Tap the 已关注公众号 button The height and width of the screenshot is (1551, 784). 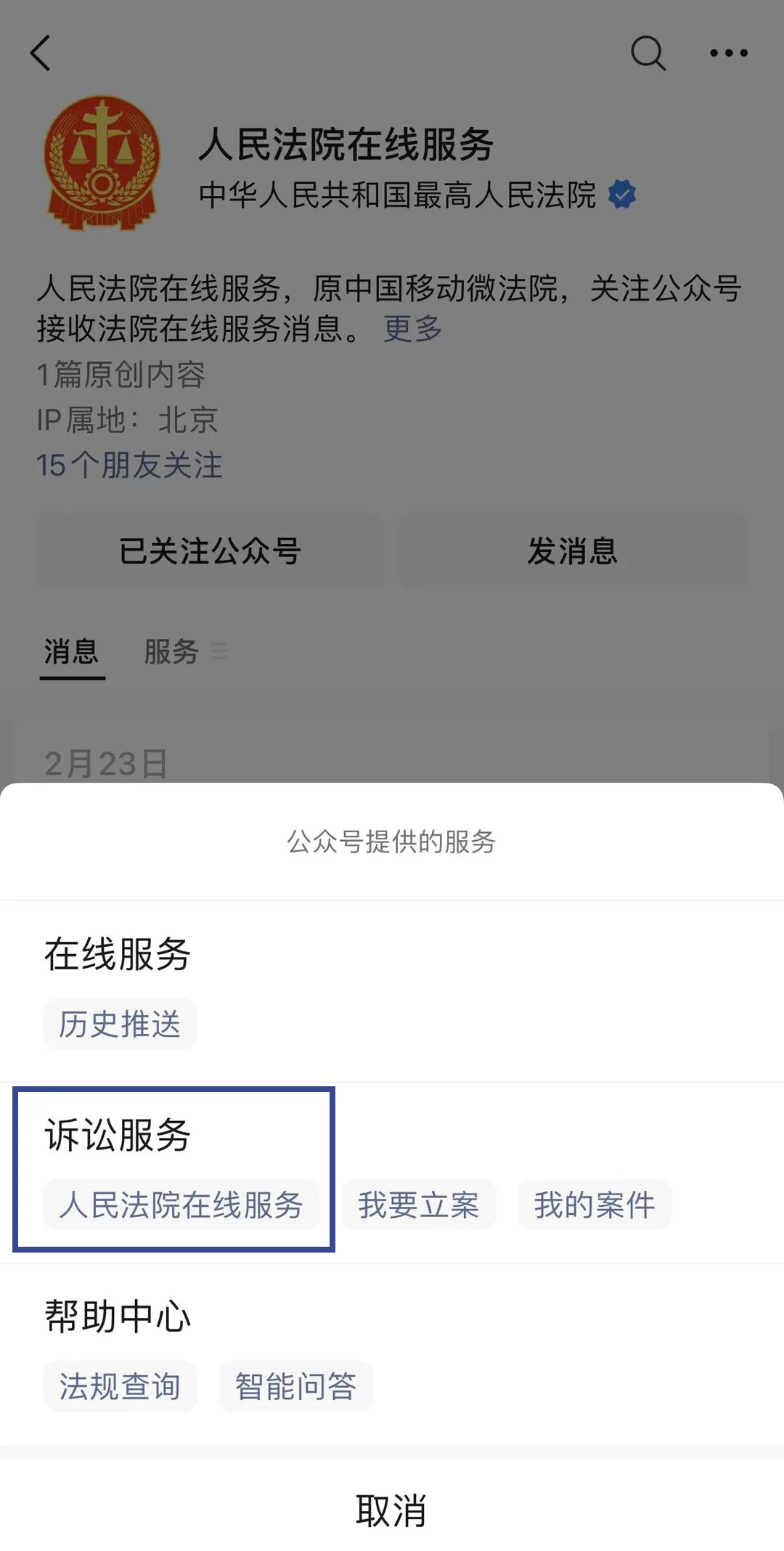coord(210,551)
